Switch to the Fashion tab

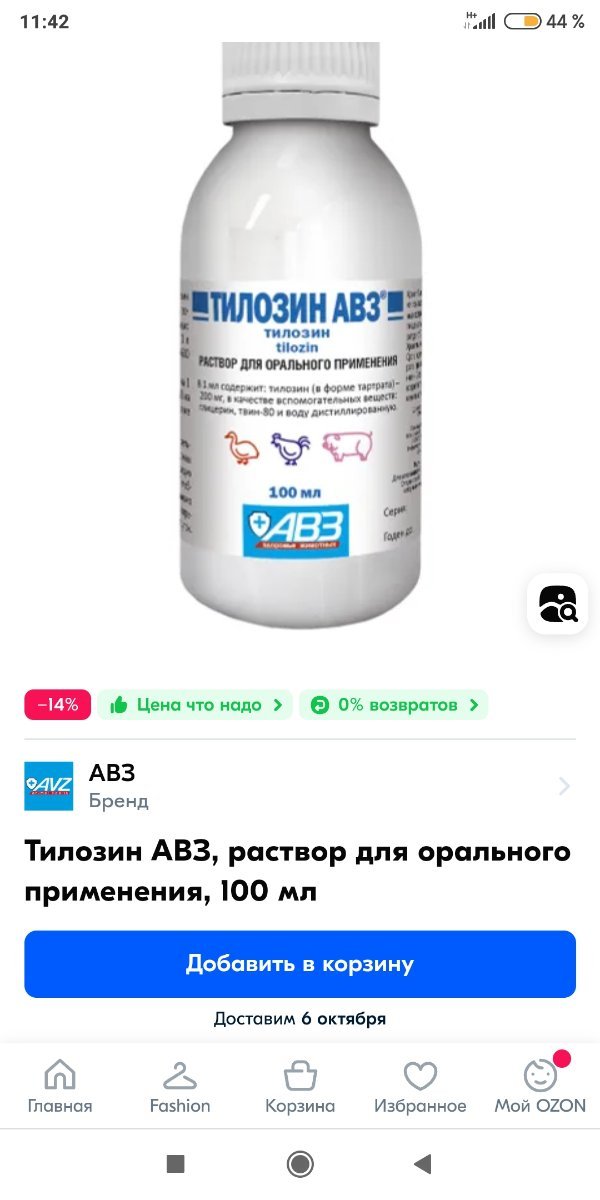click(x=180, y=1087)
